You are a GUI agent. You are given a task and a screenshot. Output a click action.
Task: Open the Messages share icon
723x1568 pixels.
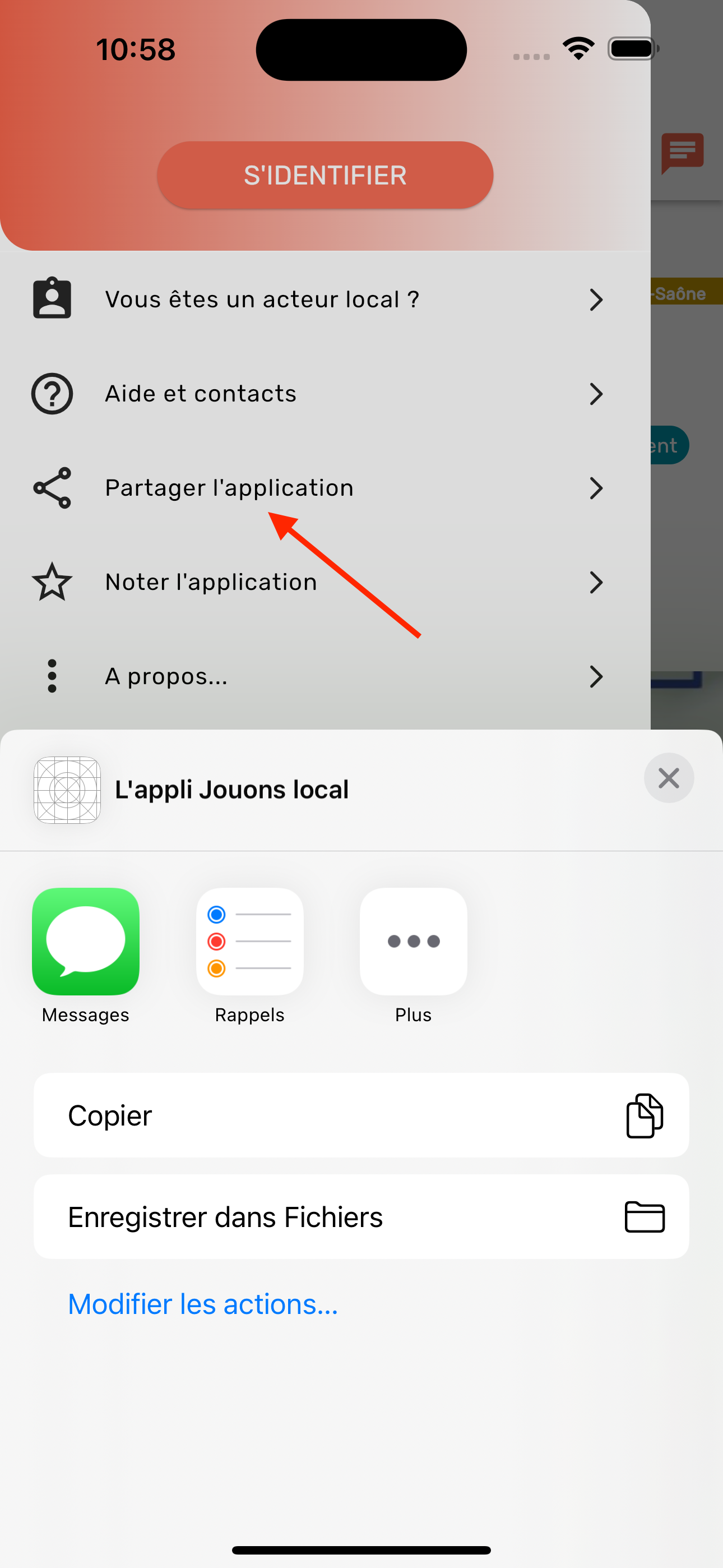click(x=85, y=941)
